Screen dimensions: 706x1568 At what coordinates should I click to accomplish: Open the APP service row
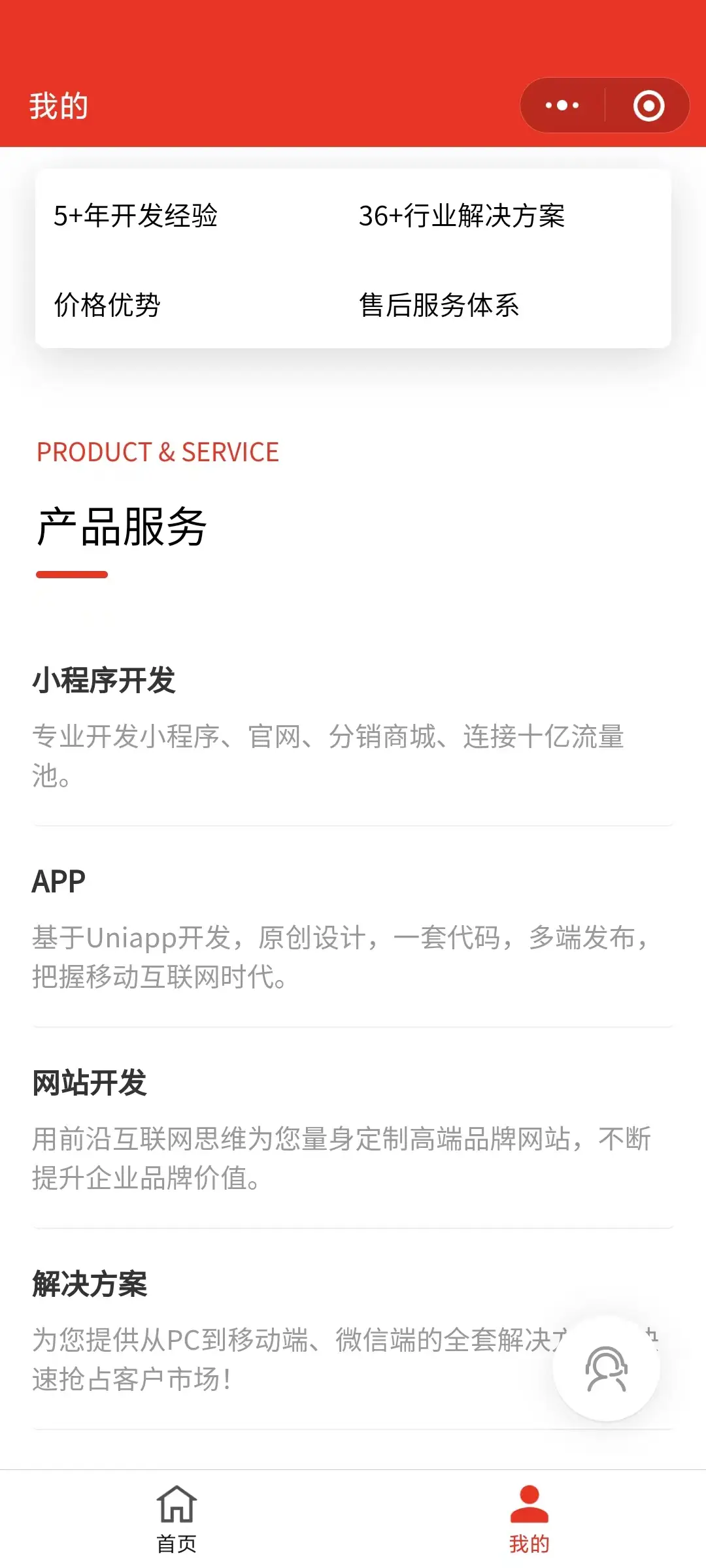pos(353,927)
